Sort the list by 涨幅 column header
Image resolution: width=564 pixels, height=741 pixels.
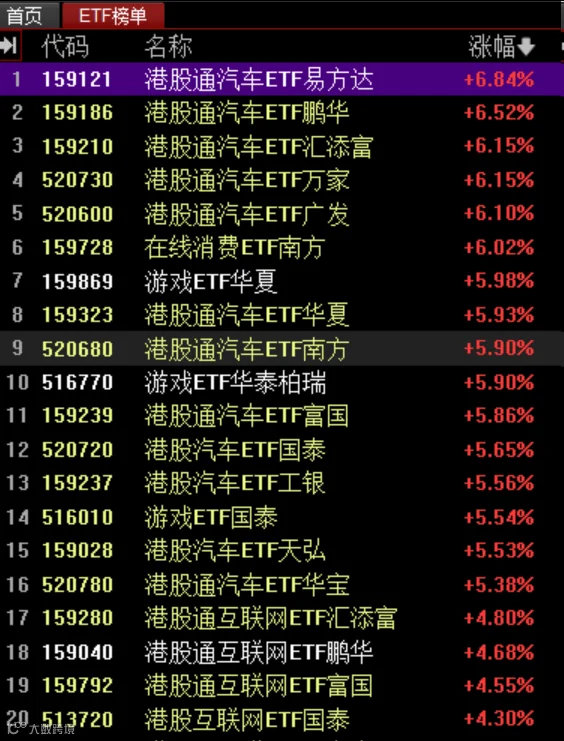tap(501, 47)
